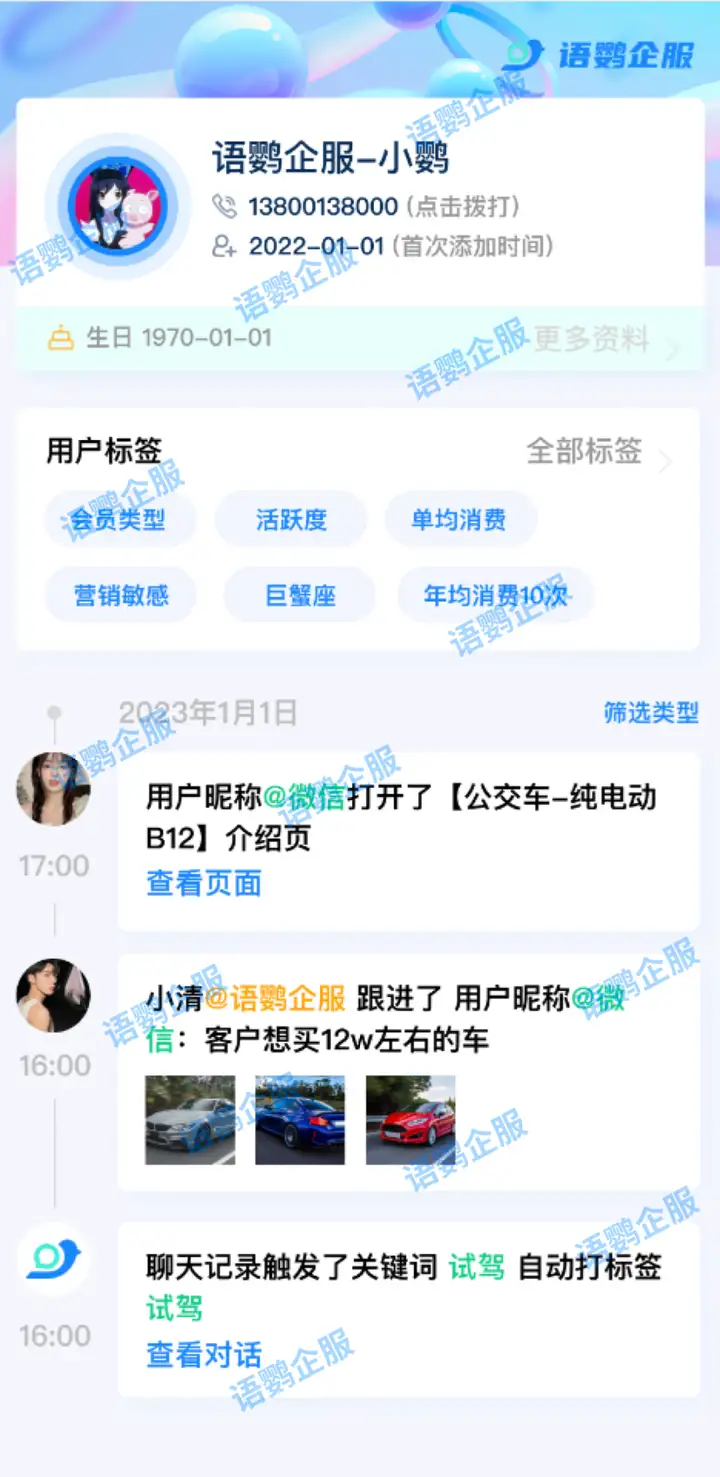Tap the 巨蟹座 tag

300,596
